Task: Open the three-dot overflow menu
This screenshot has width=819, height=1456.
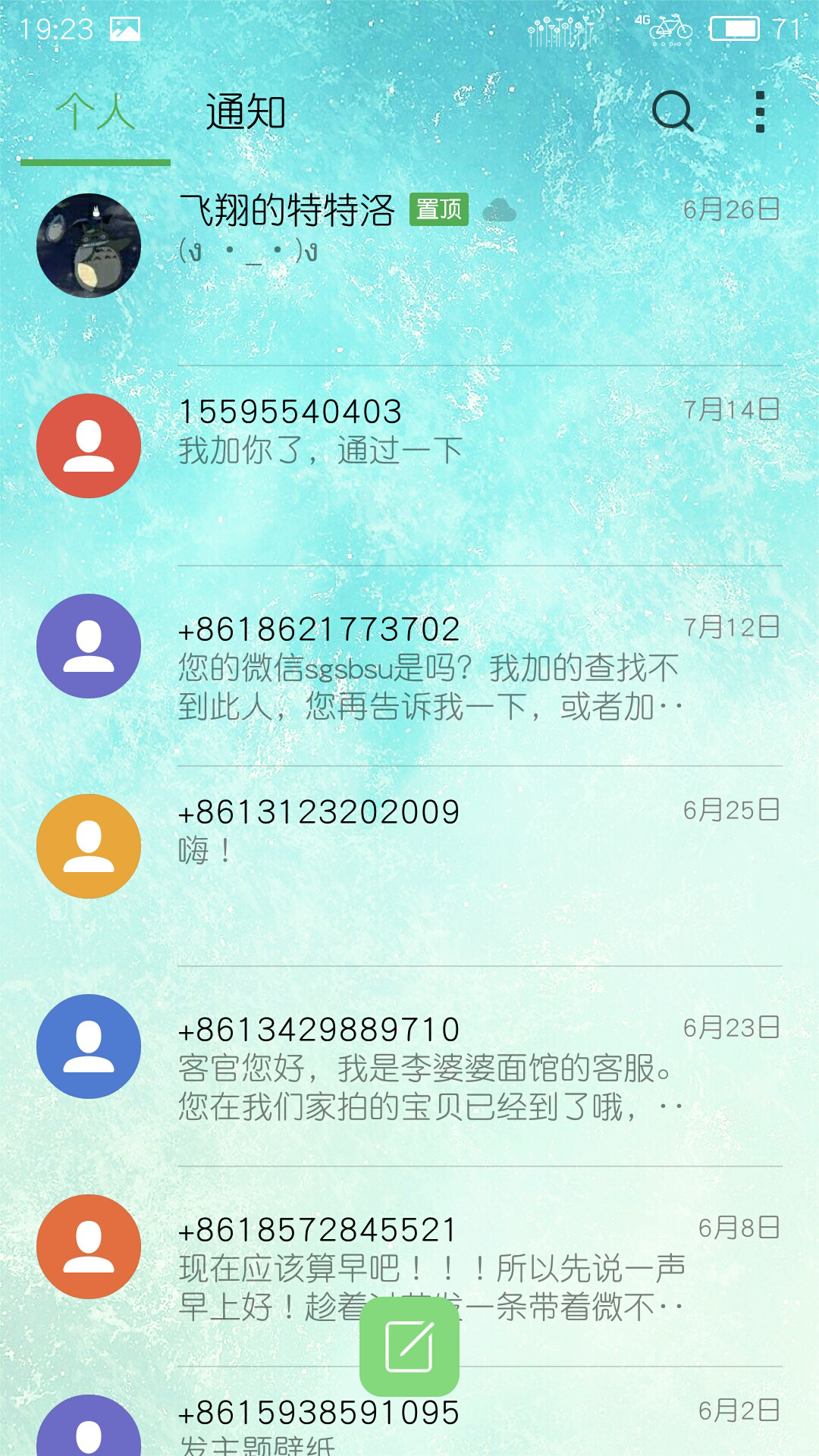Action: tap(760, 111)
